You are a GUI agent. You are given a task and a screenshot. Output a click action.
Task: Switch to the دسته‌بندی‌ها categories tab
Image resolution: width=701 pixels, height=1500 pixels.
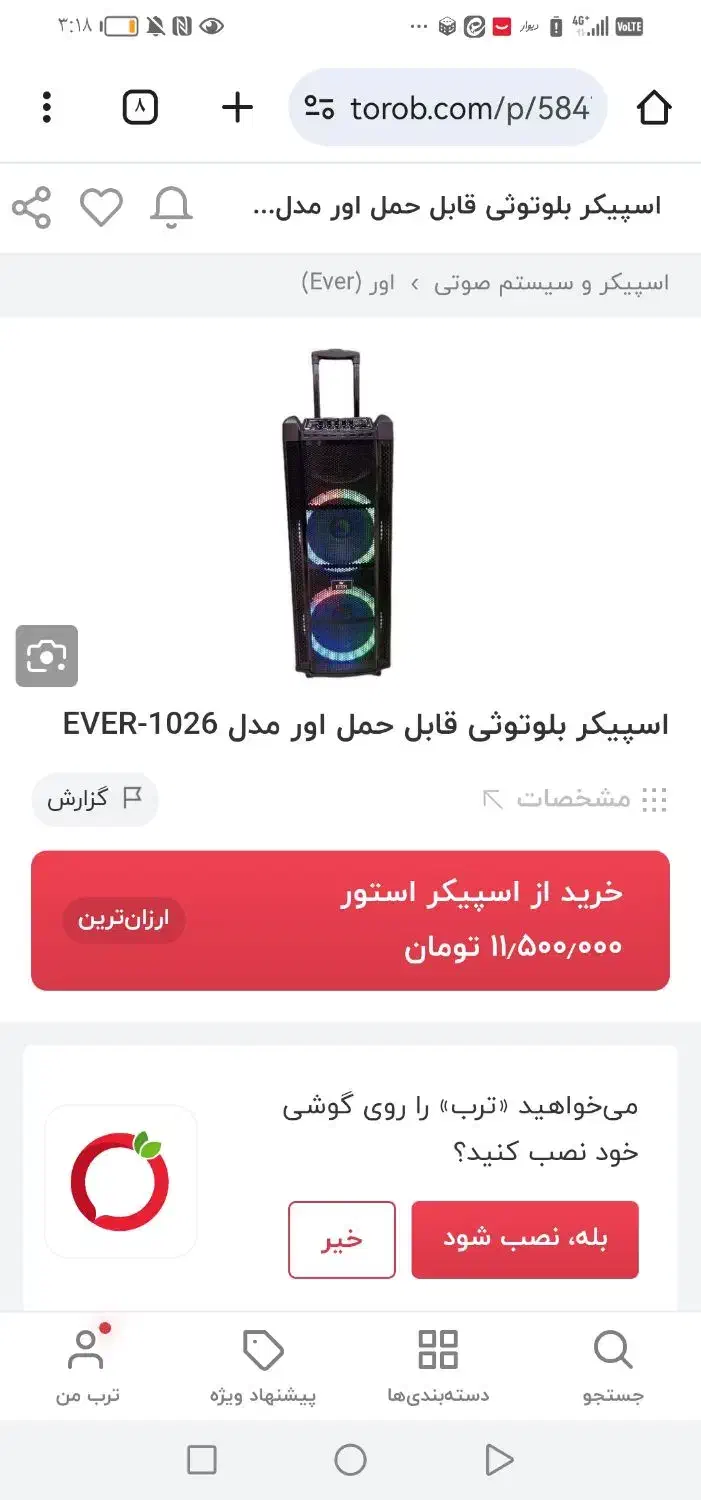coord(438,1367)
